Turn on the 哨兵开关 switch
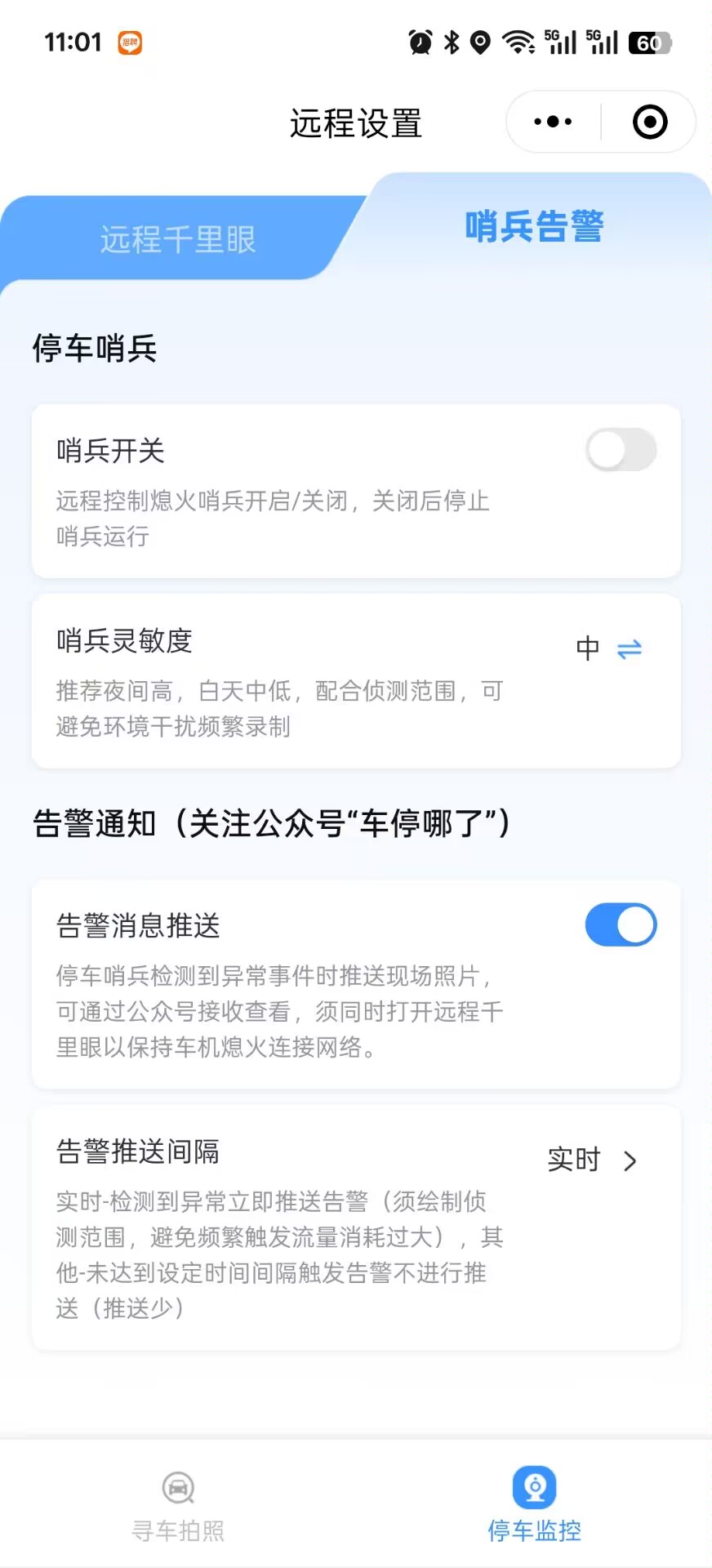 tap(621, 450)
